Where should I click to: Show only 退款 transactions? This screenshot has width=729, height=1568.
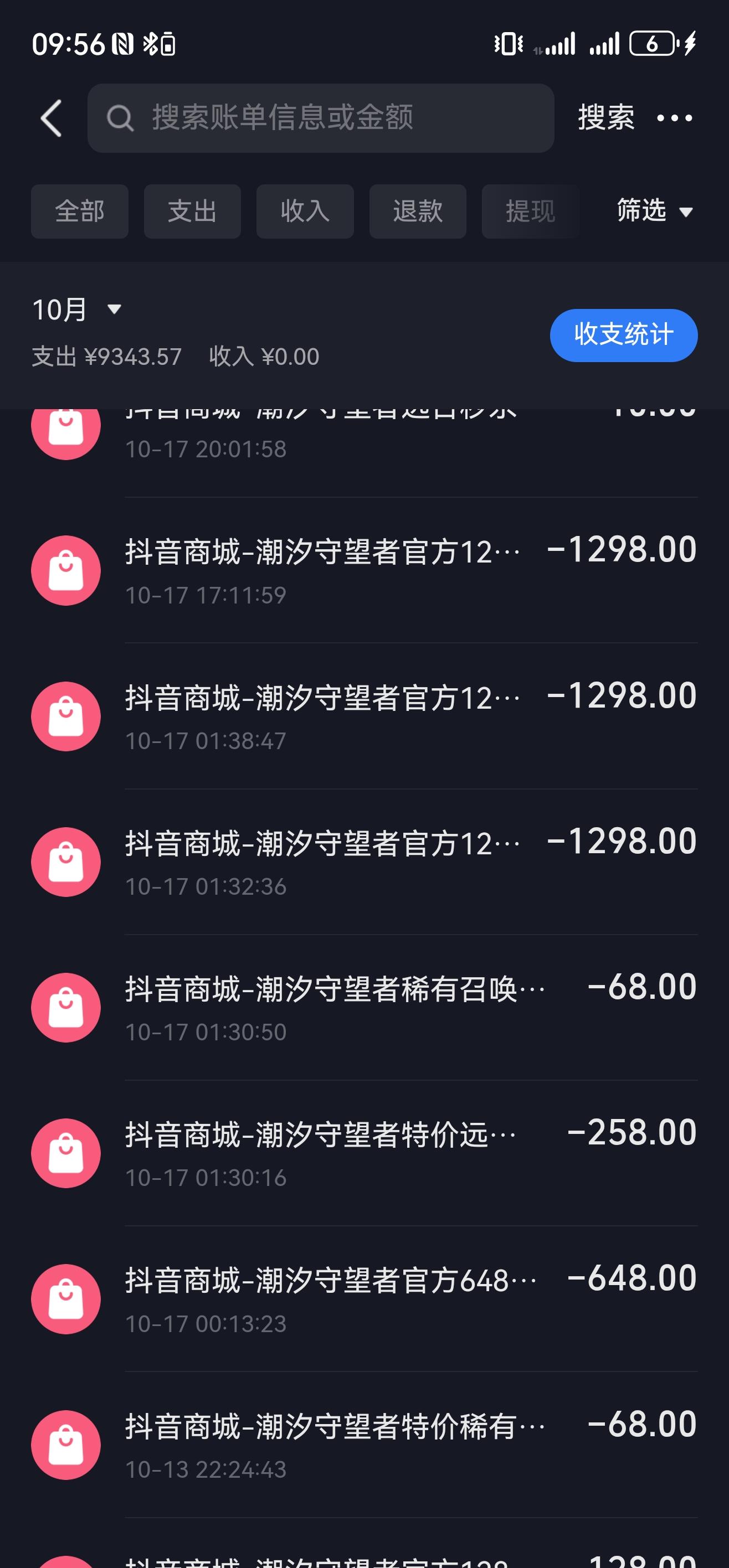(x=418, y=211)
